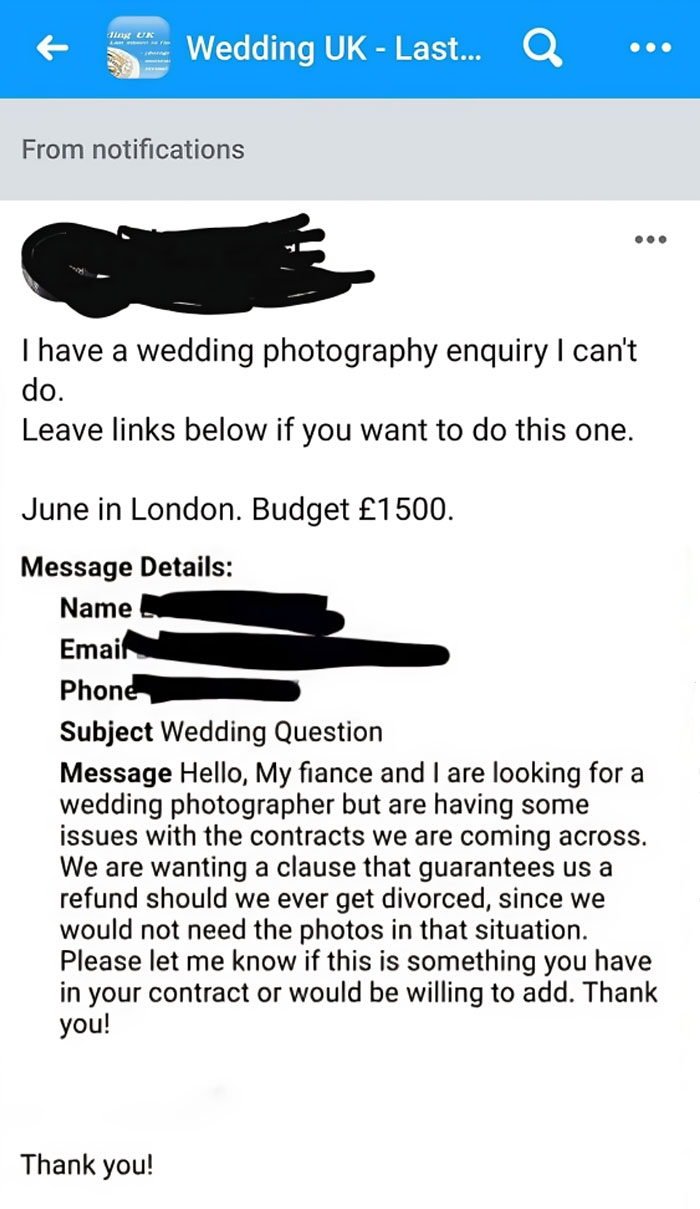Viewport: 700px width, 1209px height.
Task: Search within the Wedding UK group
Action: [x=542, y=48]
